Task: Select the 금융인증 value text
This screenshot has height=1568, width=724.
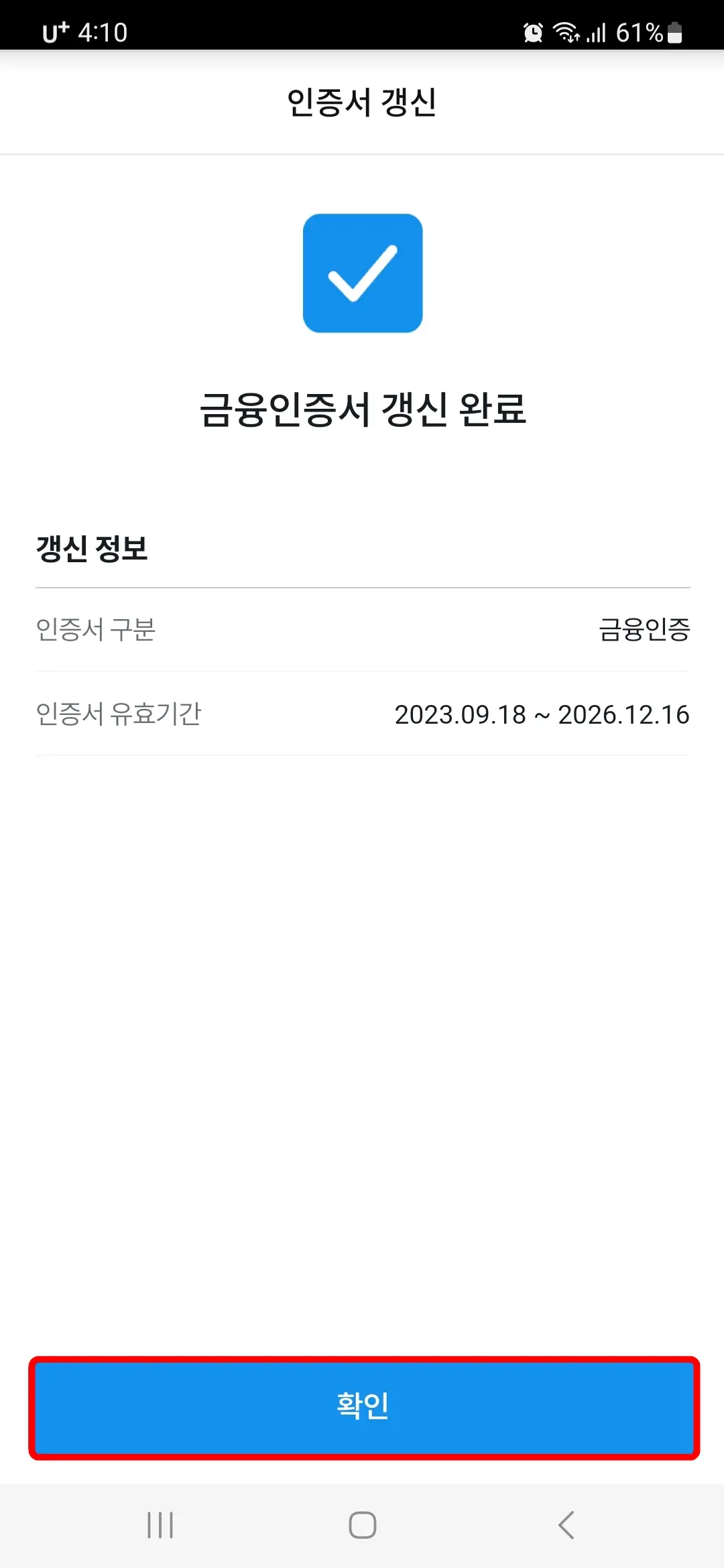Action: (x=644, y=630)
